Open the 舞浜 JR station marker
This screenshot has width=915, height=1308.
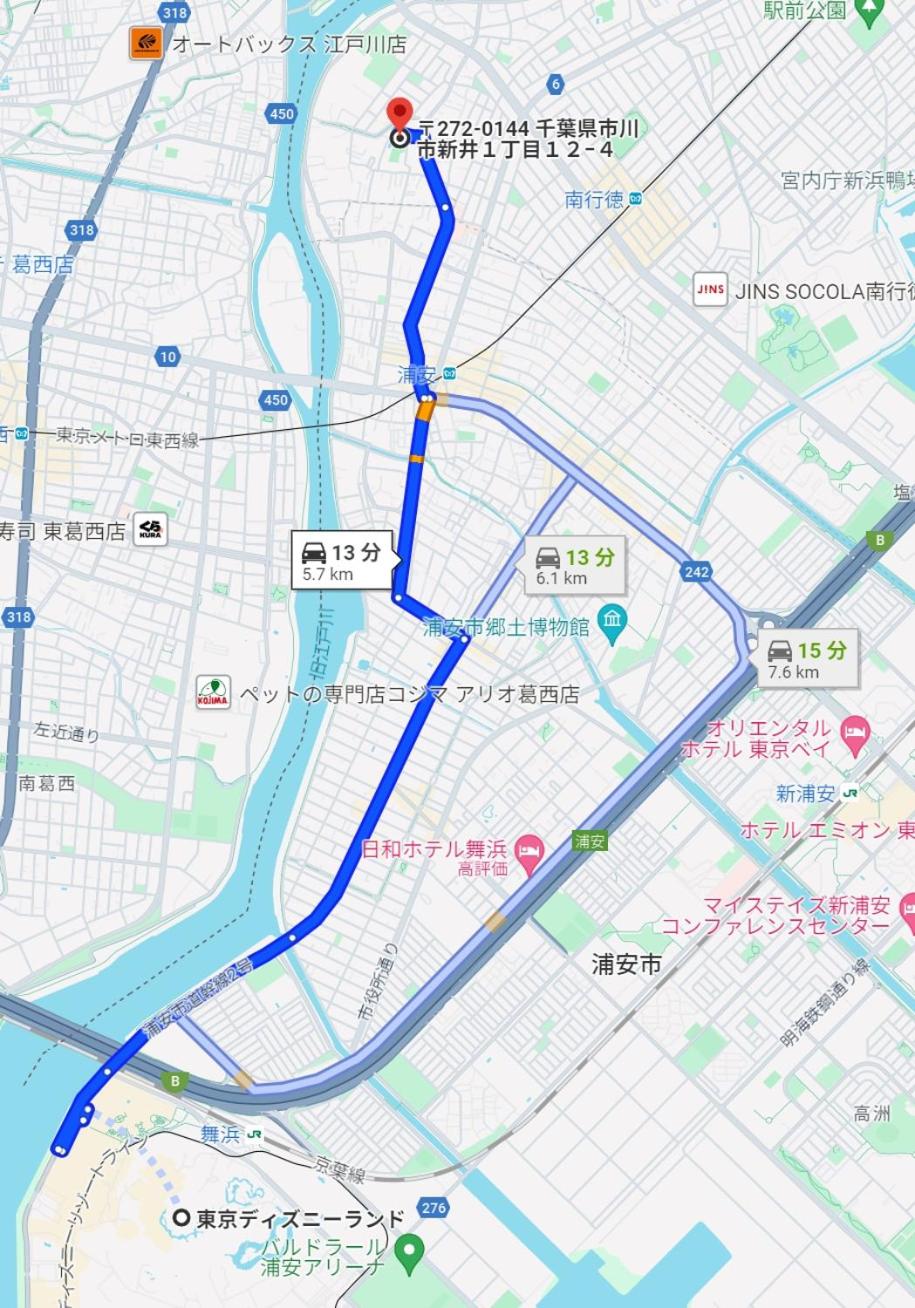256,1134
